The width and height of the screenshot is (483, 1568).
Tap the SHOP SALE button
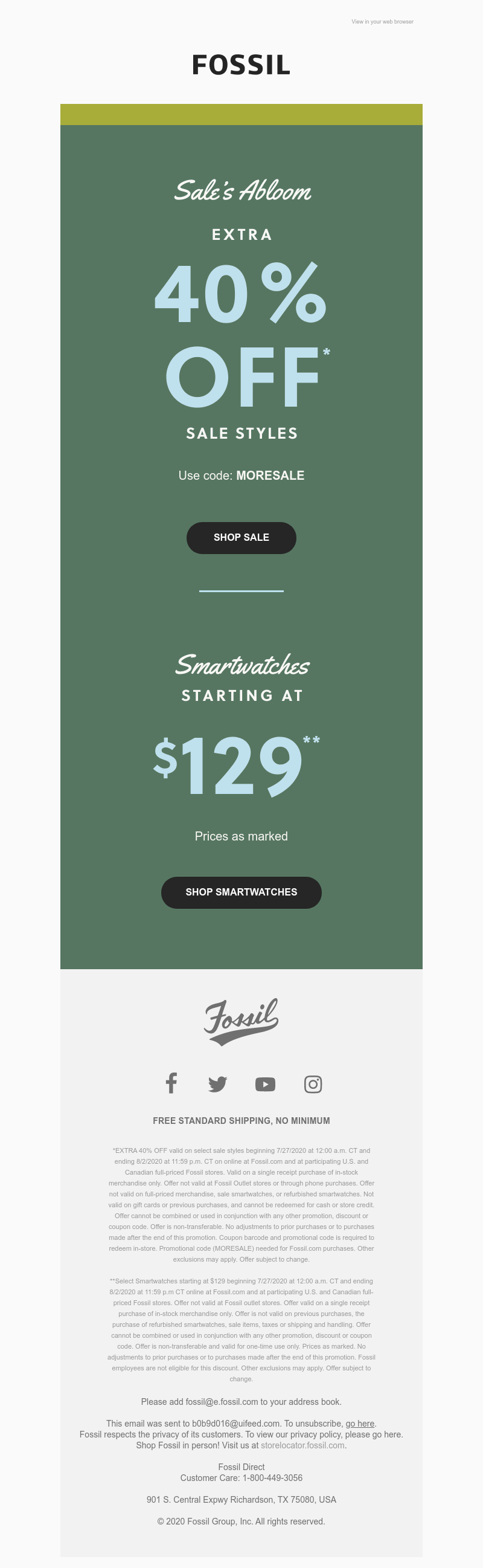(241, 538)
